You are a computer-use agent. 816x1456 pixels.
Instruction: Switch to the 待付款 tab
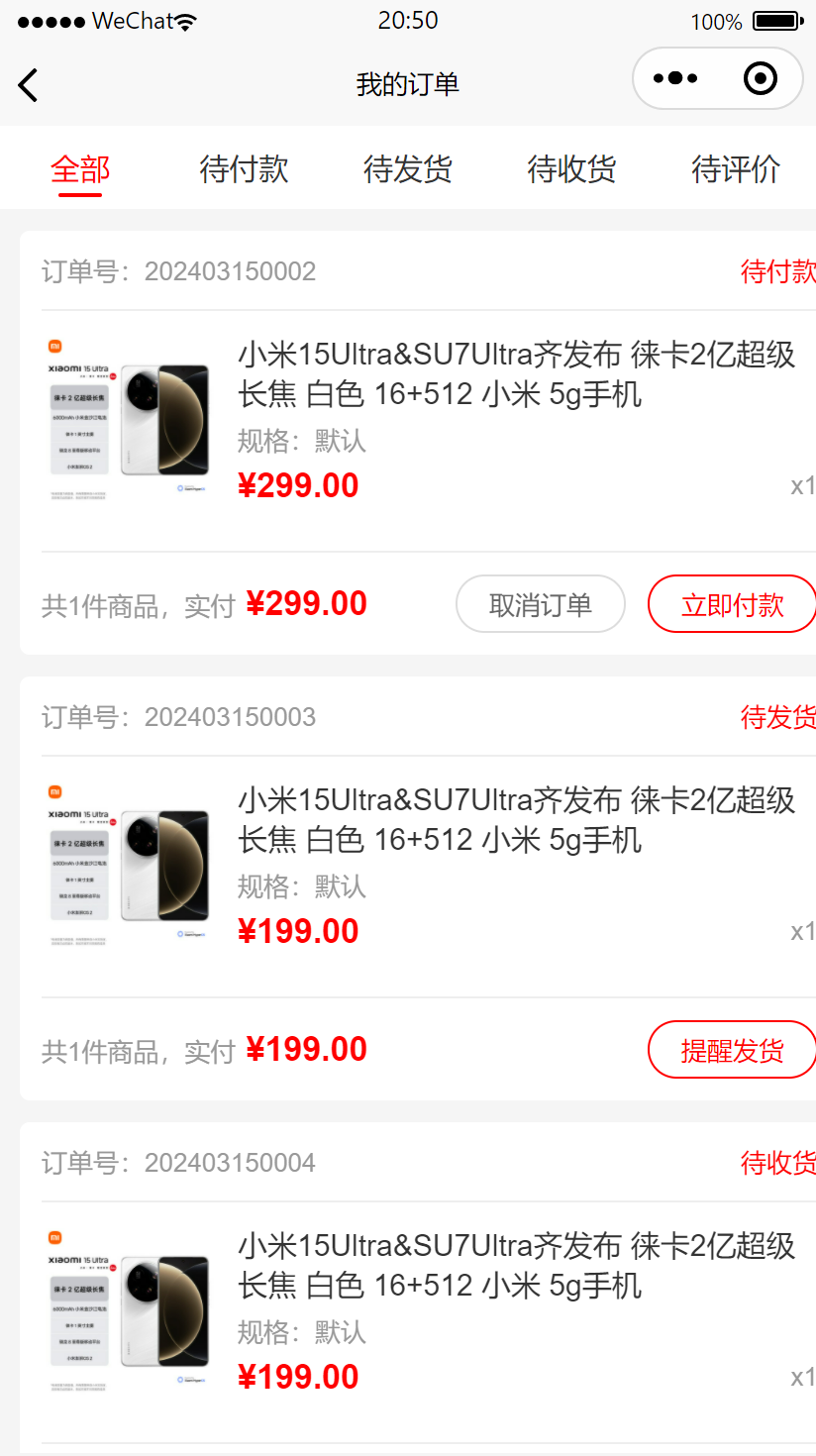point(244,169)
